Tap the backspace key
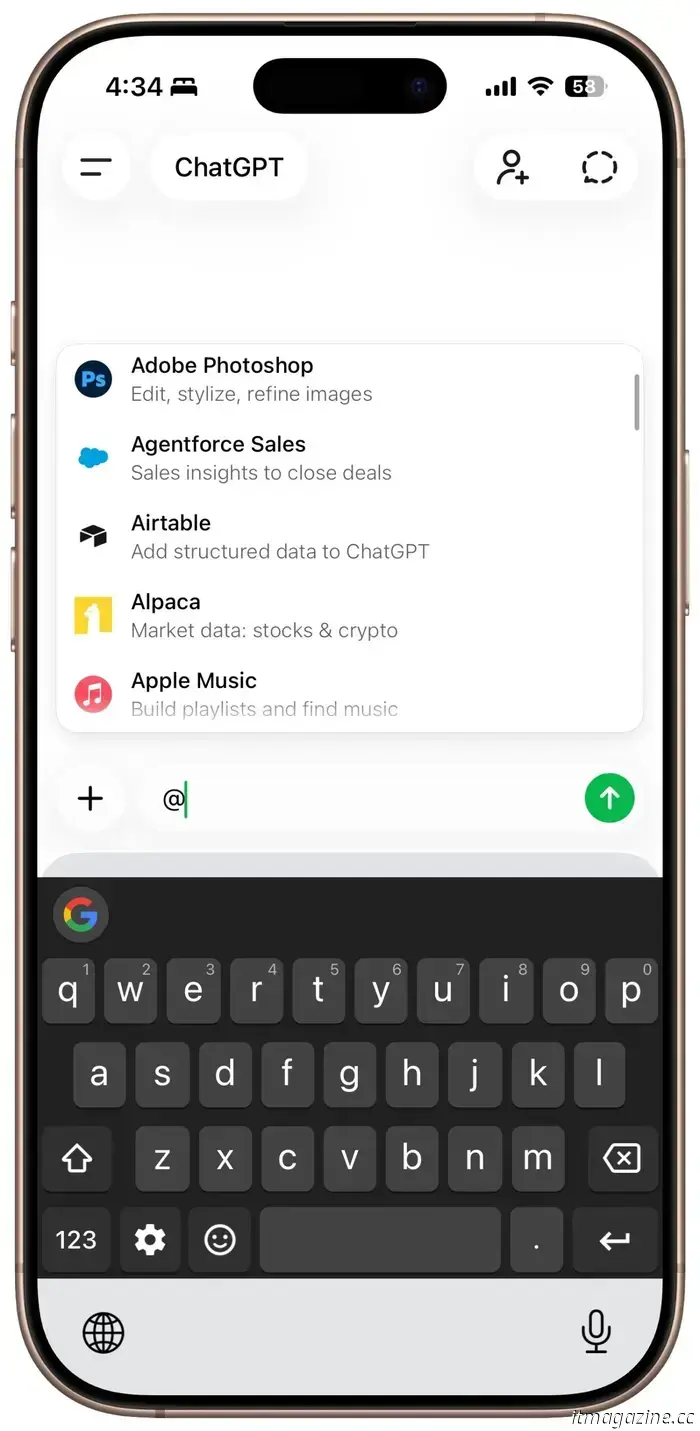 pos(621,1159)
